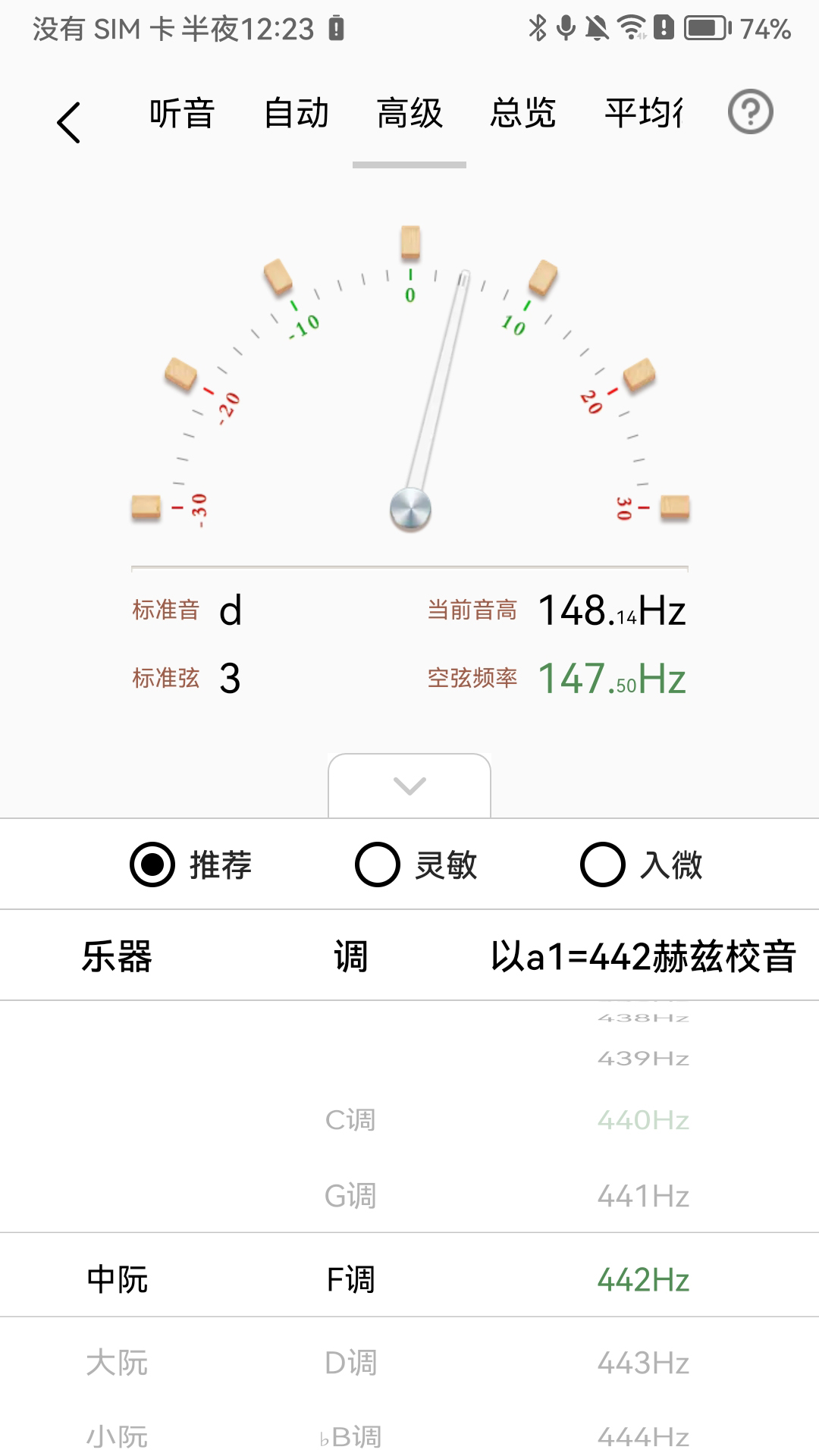Switch to the 总览 tab
The width and height of the screenshot is (819, 1456).
pyautogui.click(x=523, y=115)
